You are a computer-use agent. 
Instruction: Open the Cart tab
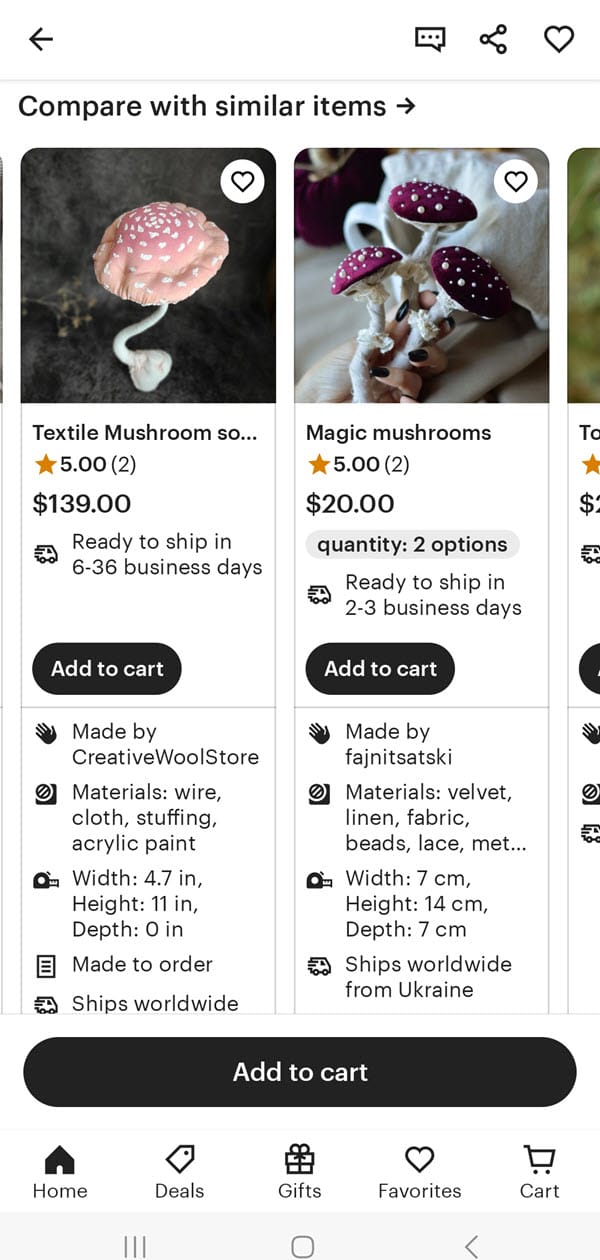(x=539, y=1172)
